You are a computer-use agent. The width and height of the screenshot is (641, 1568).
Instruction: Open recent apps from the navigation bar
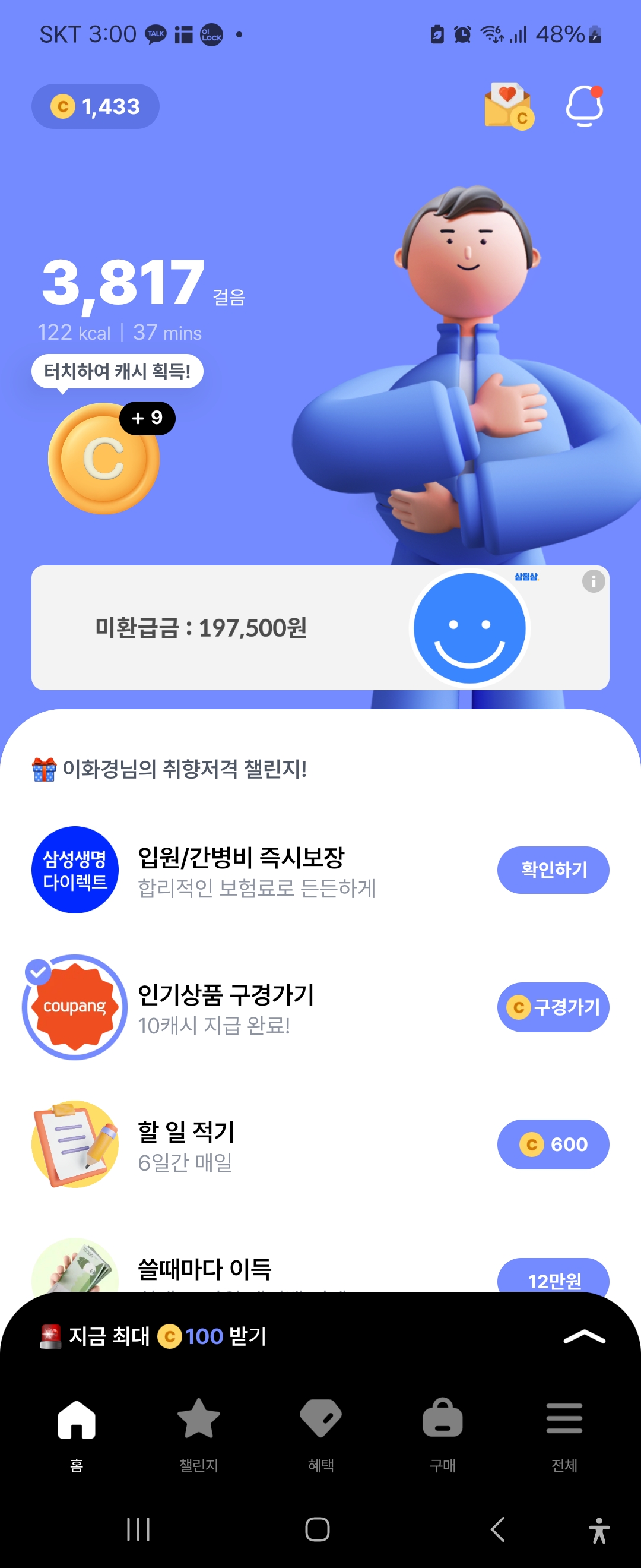[138, 1528]
